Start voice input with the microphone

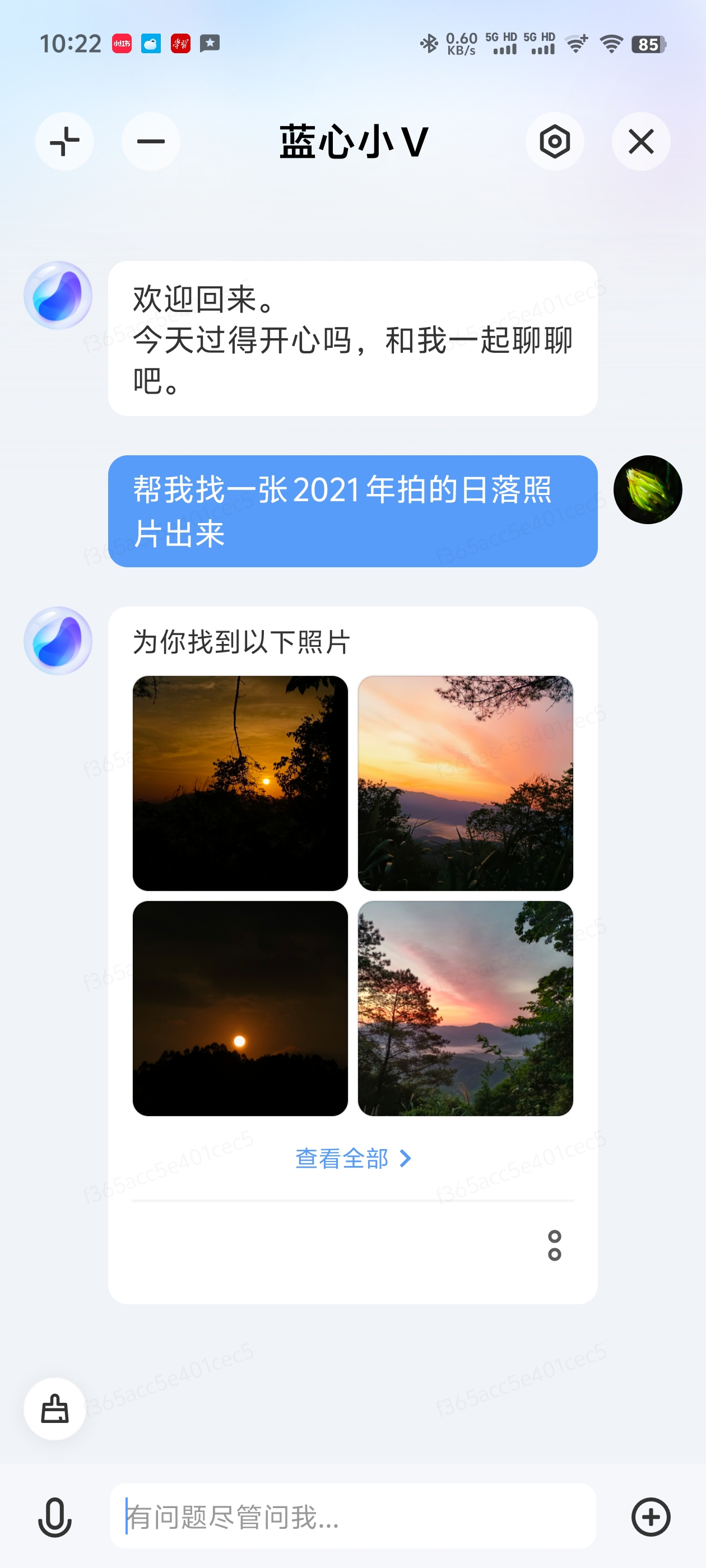pos(55,1516)
